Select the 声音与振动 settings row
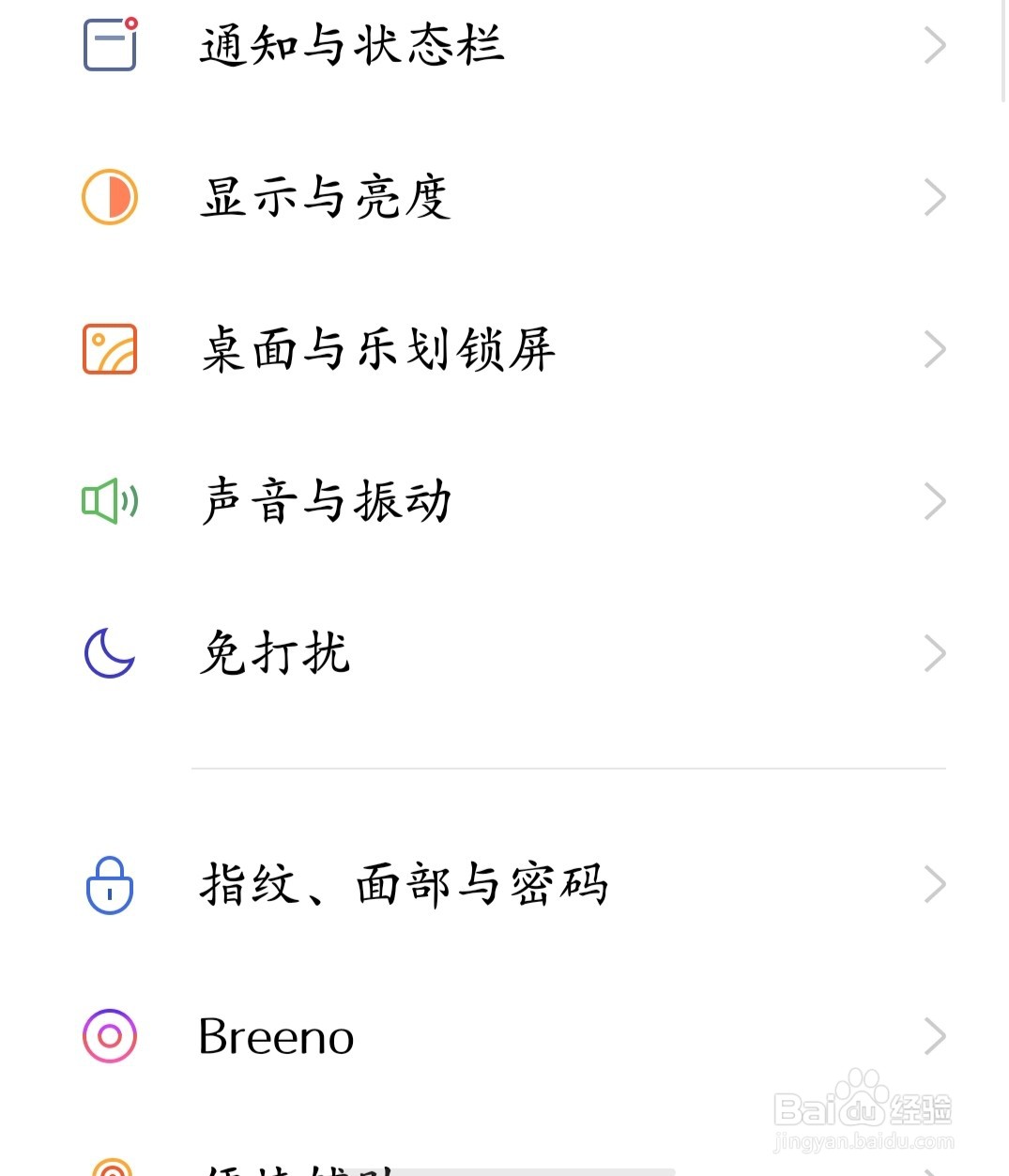The height and width of the screenshot is (1176, 1009). [x=324, y=502]
